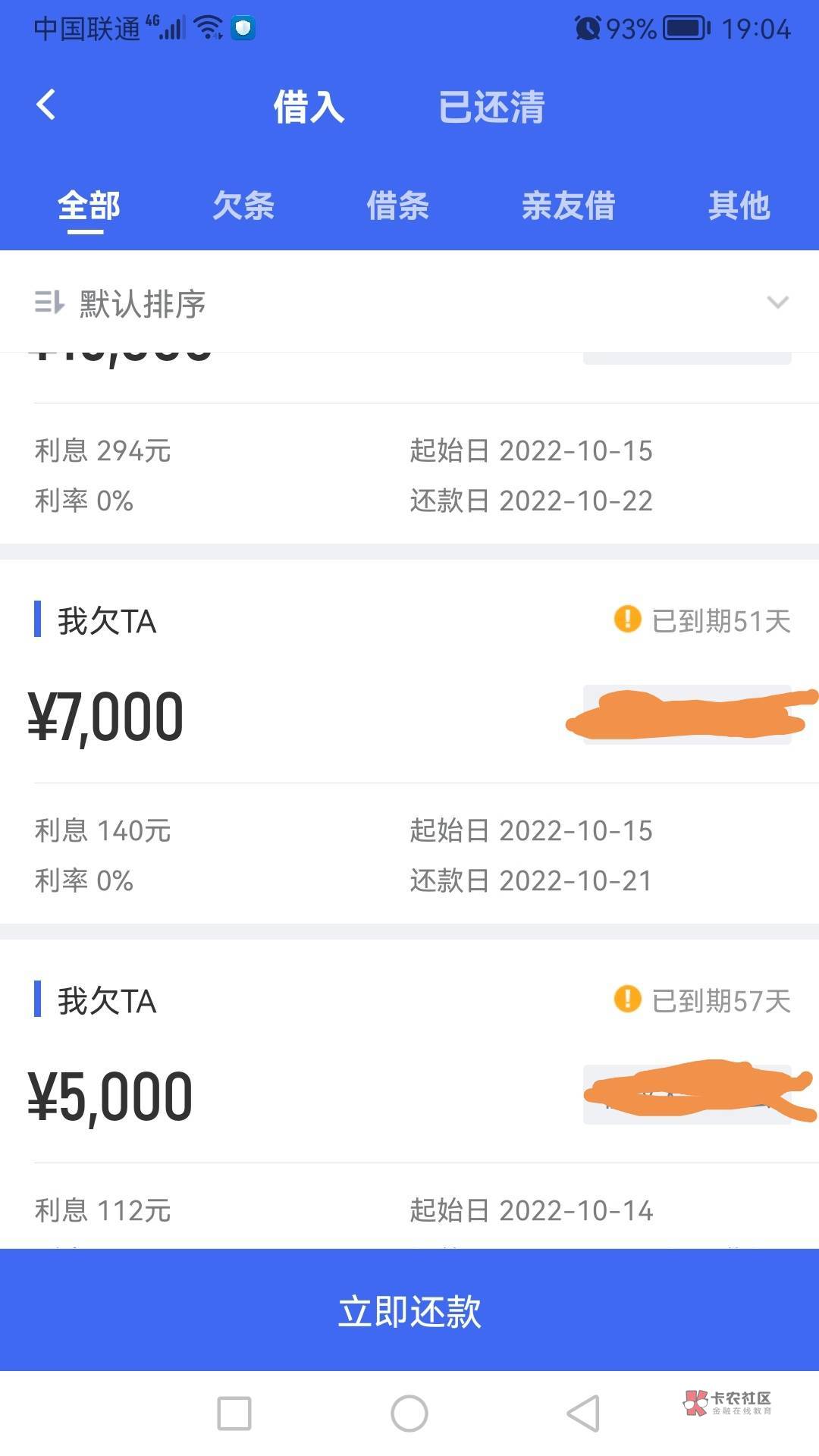
Task: Tap the 立即还款 repay button
Action: 409,1310
